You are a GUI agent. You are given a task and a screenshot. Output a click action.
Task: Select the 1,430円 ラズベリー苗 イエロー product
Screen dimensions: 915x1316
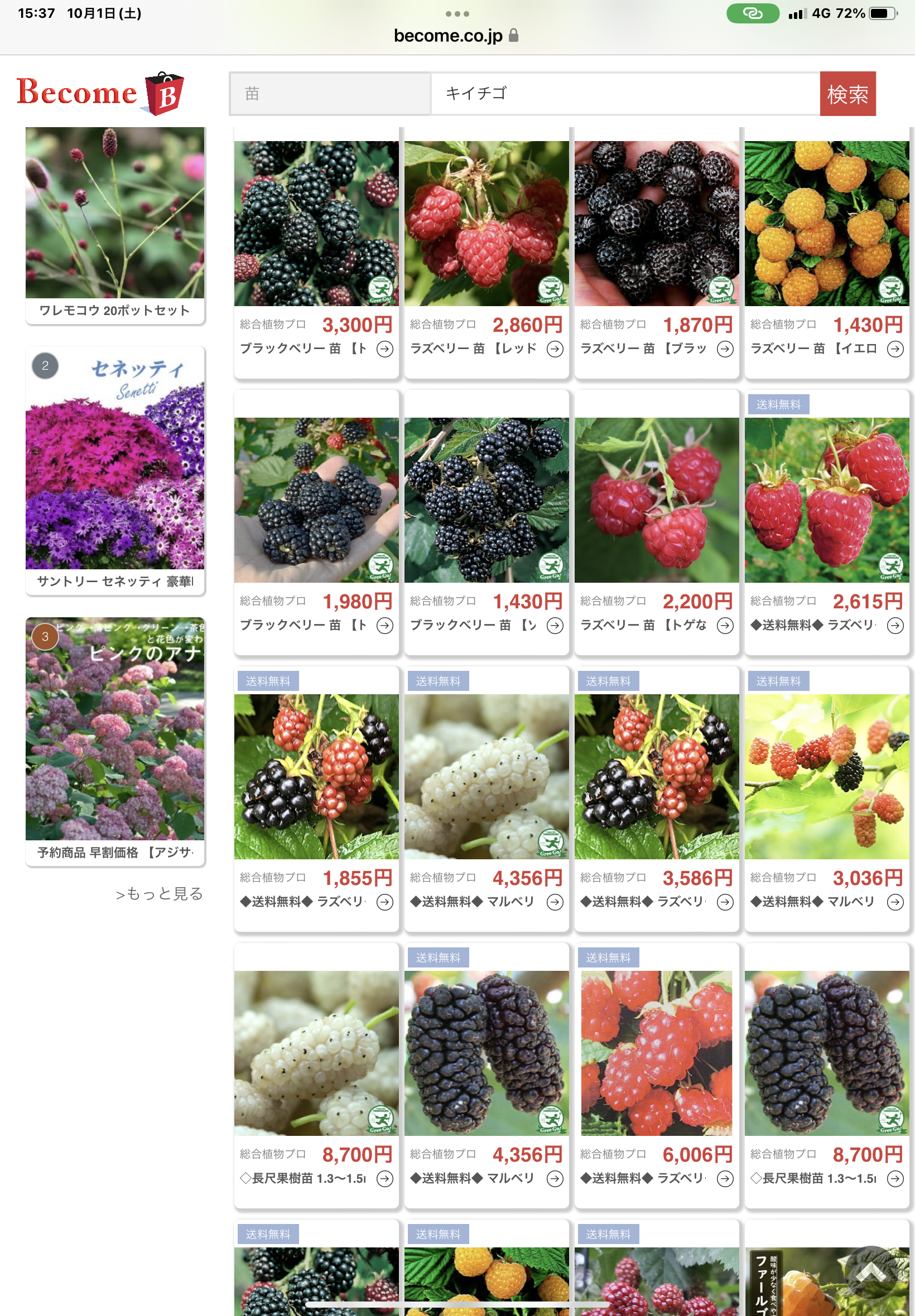(x=826, y=252)
